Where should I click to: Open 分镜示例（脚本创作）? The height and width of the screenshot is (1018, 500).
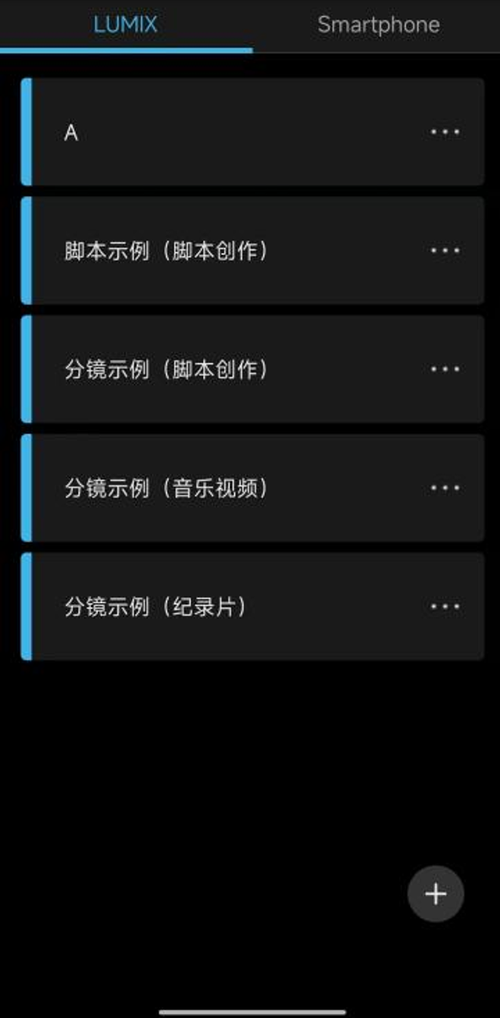[x=253, y=369]
